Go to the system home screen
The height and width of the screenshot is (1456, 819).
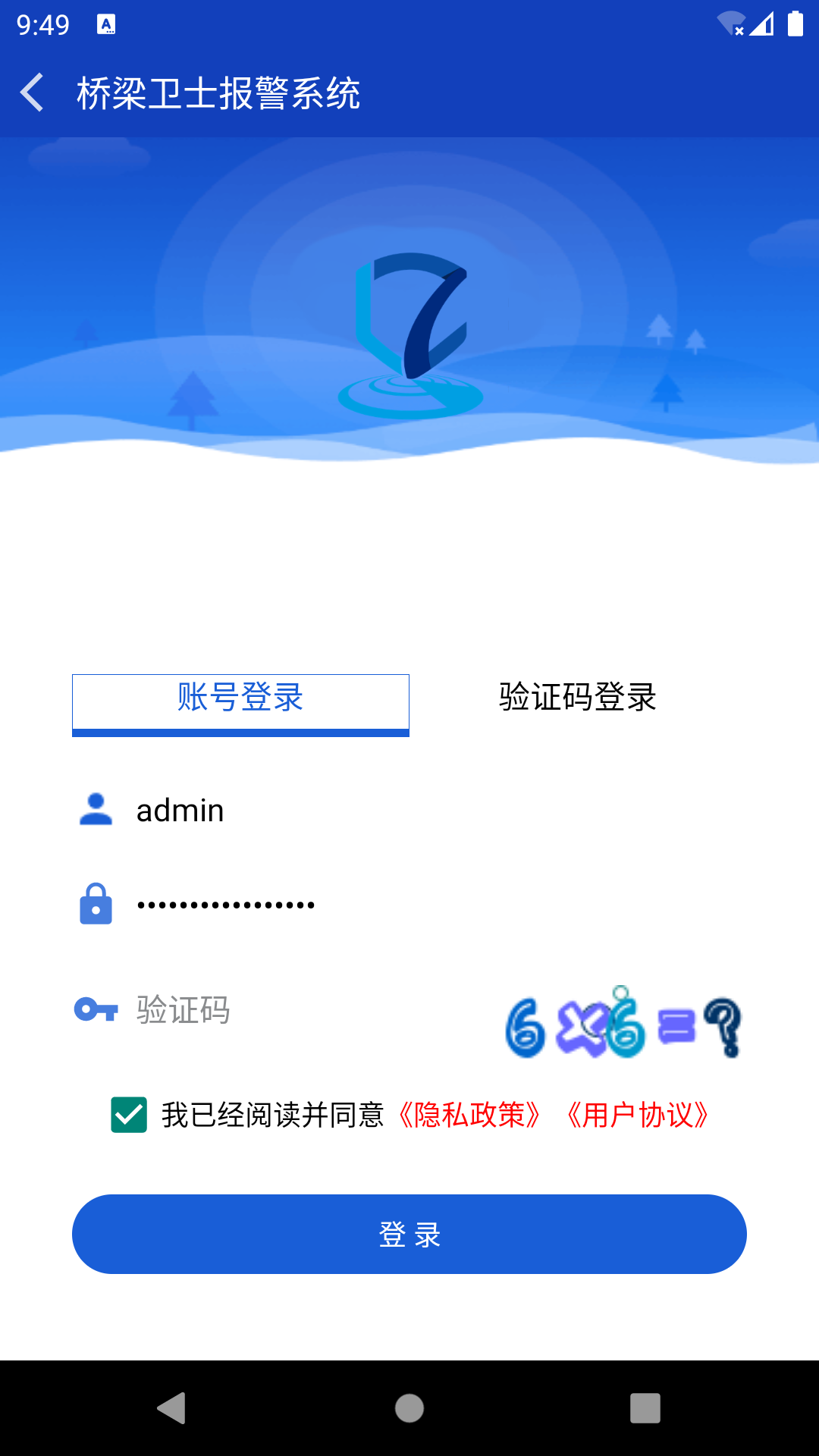click(x=409, y=1408)
